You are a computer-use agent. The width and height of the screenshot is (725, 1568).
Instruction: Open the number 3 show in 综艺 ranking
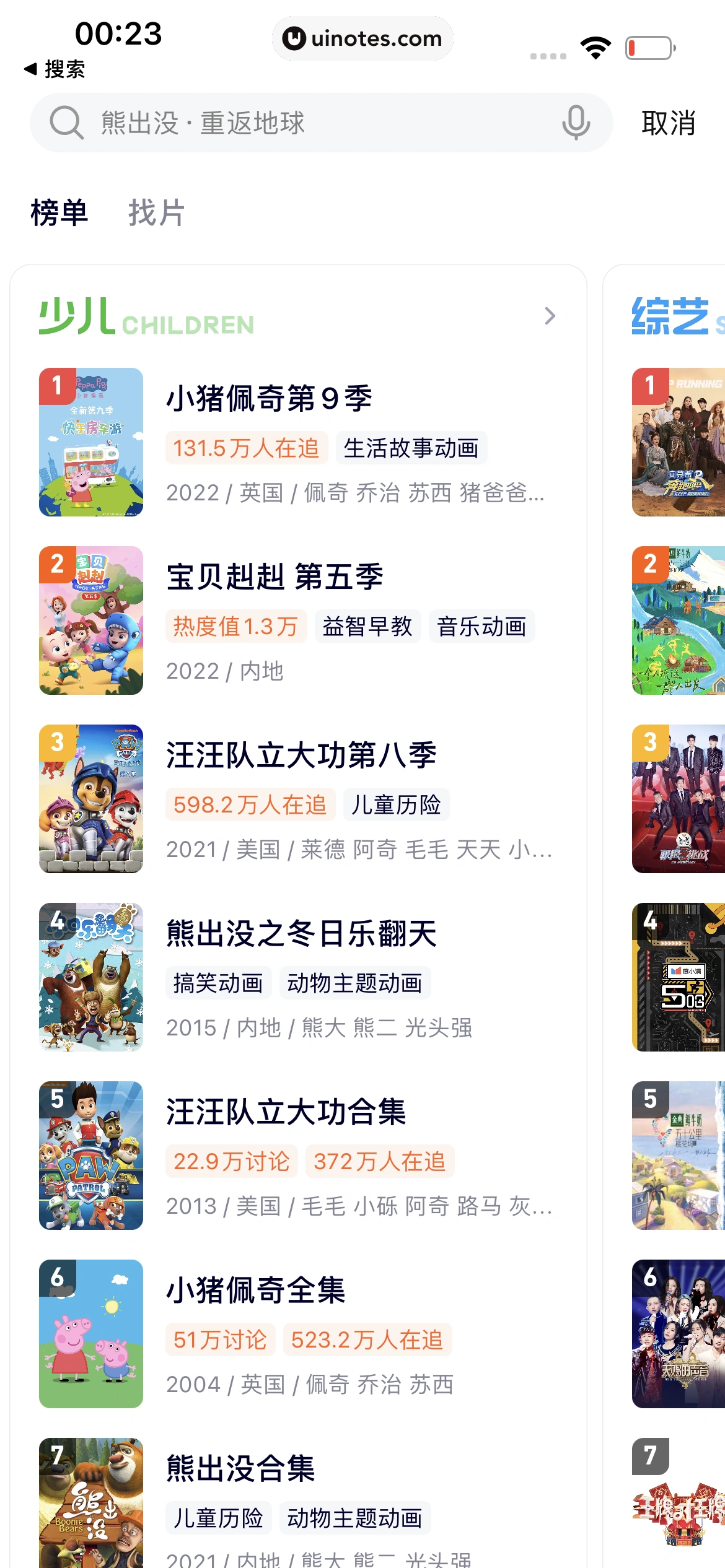coord(679,799)
